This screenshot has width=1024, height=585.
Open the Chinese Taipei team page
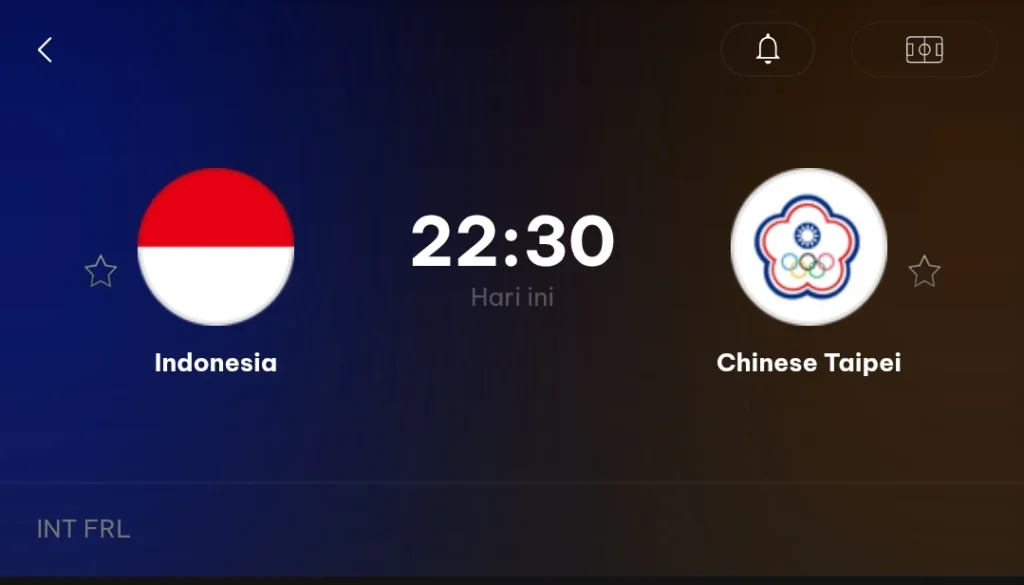(808, 247)
